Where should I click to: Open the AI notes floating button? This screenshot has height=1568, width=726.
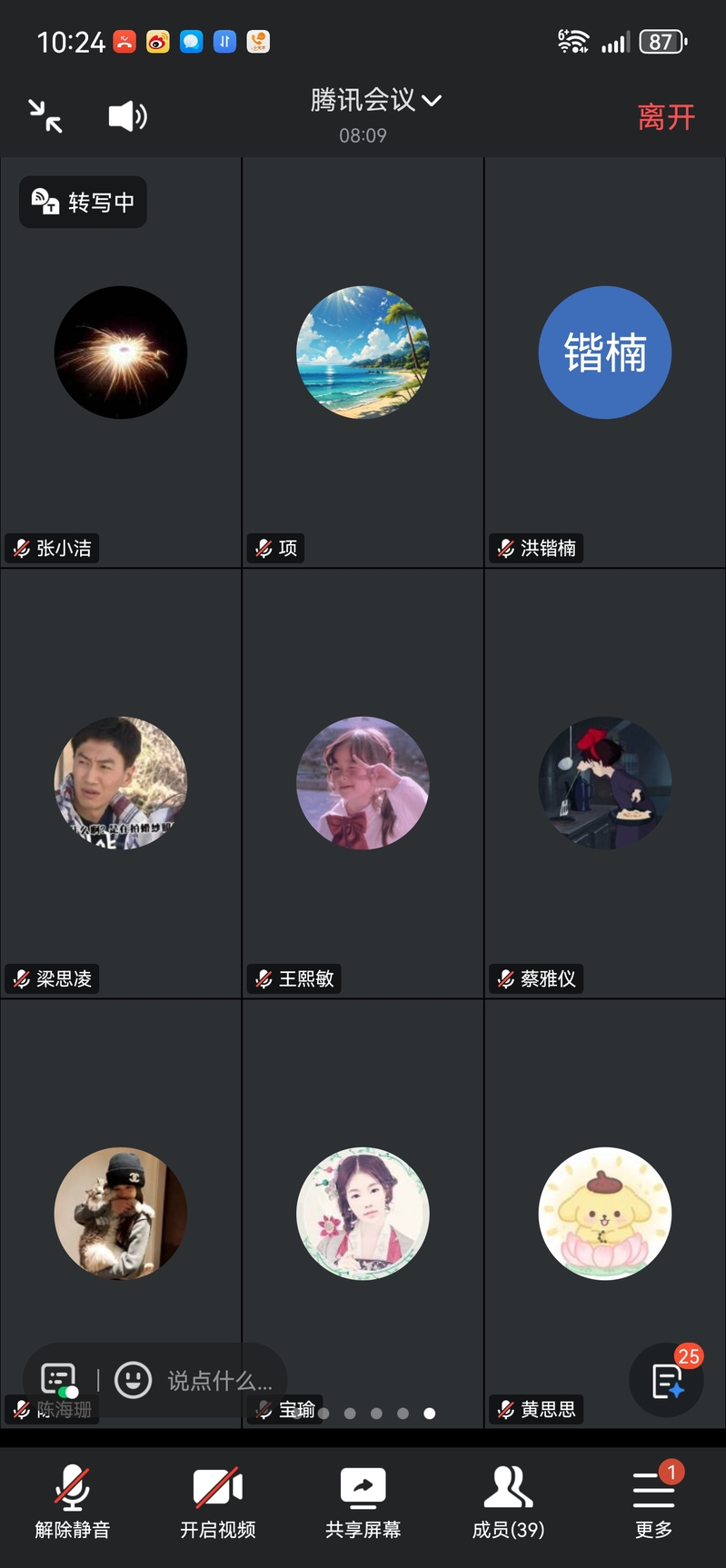pos(667,1381)
